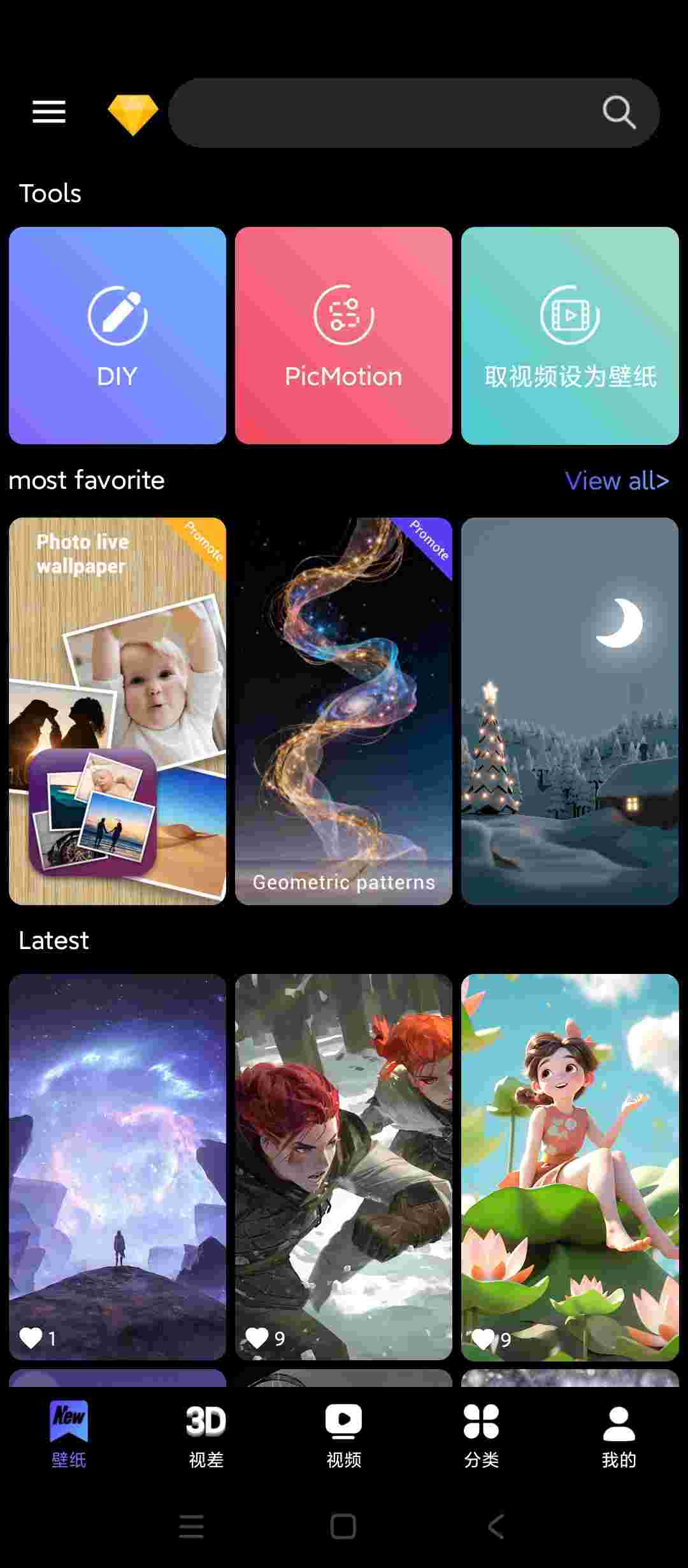
Task: Tap the search magnifier icon
Action: pyautogui.click(x=619, y=113)
